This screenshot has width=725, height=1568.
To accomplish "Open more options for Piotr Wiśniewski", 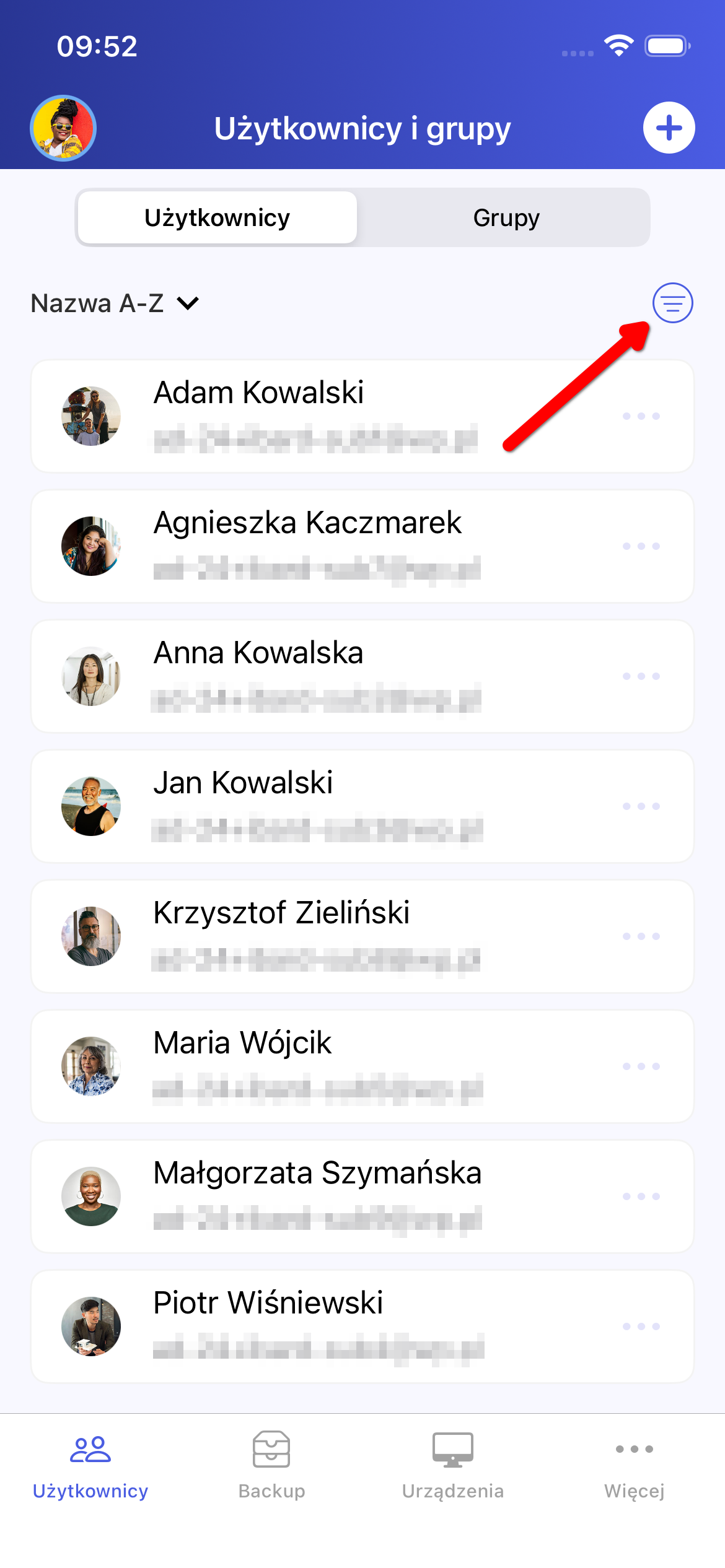I will point(641,1326).
